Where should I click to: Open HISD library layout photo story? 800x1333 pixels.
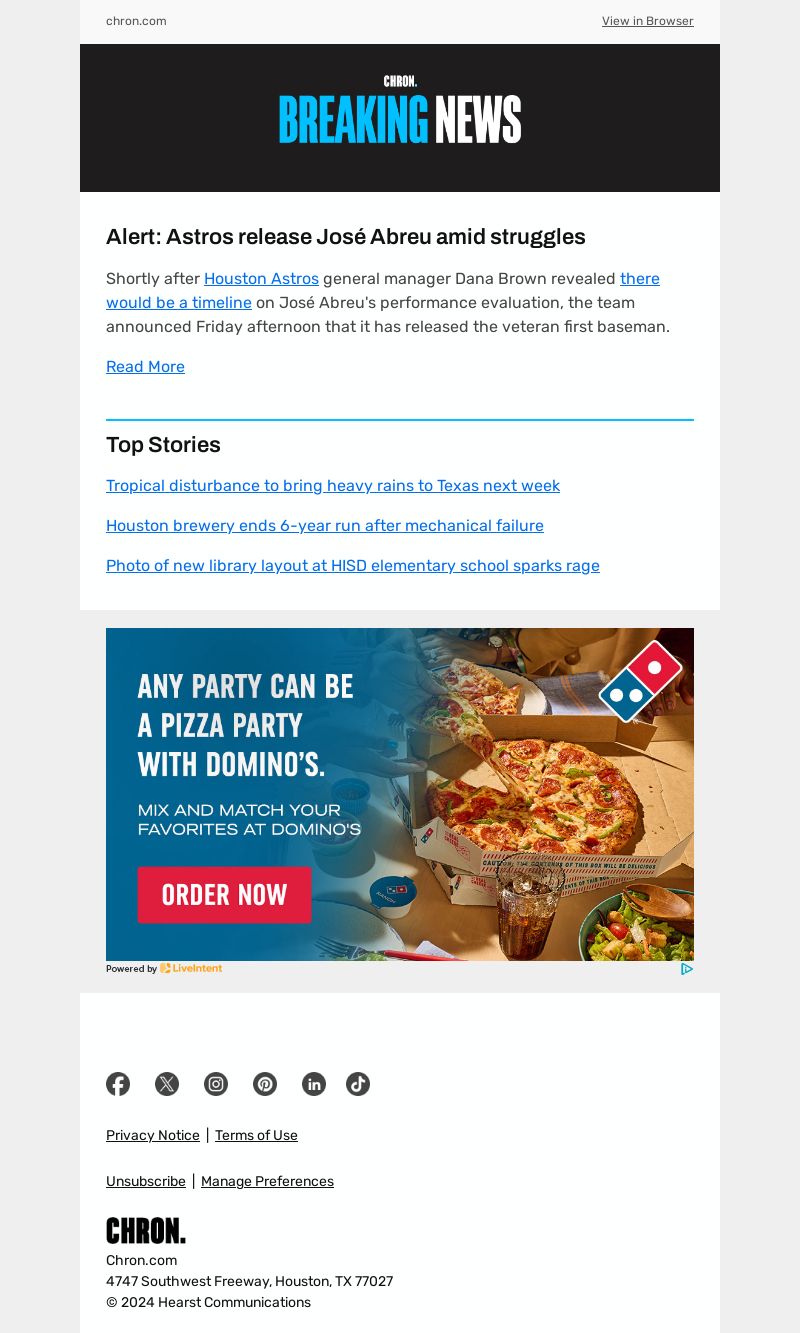coord(353,566)
